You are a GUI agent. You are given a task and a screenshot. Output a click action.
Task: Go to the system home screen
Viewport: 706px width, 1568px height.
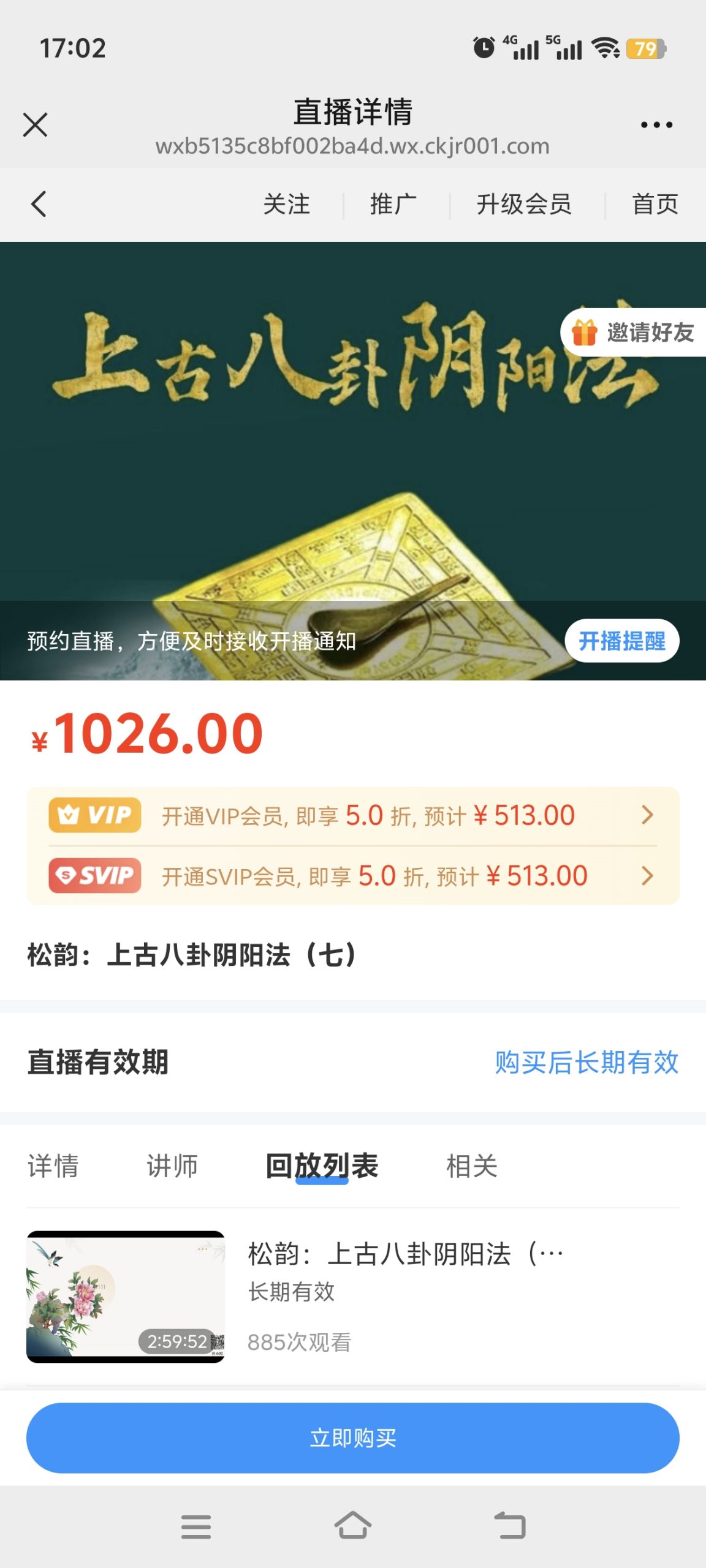(352, 1525)
